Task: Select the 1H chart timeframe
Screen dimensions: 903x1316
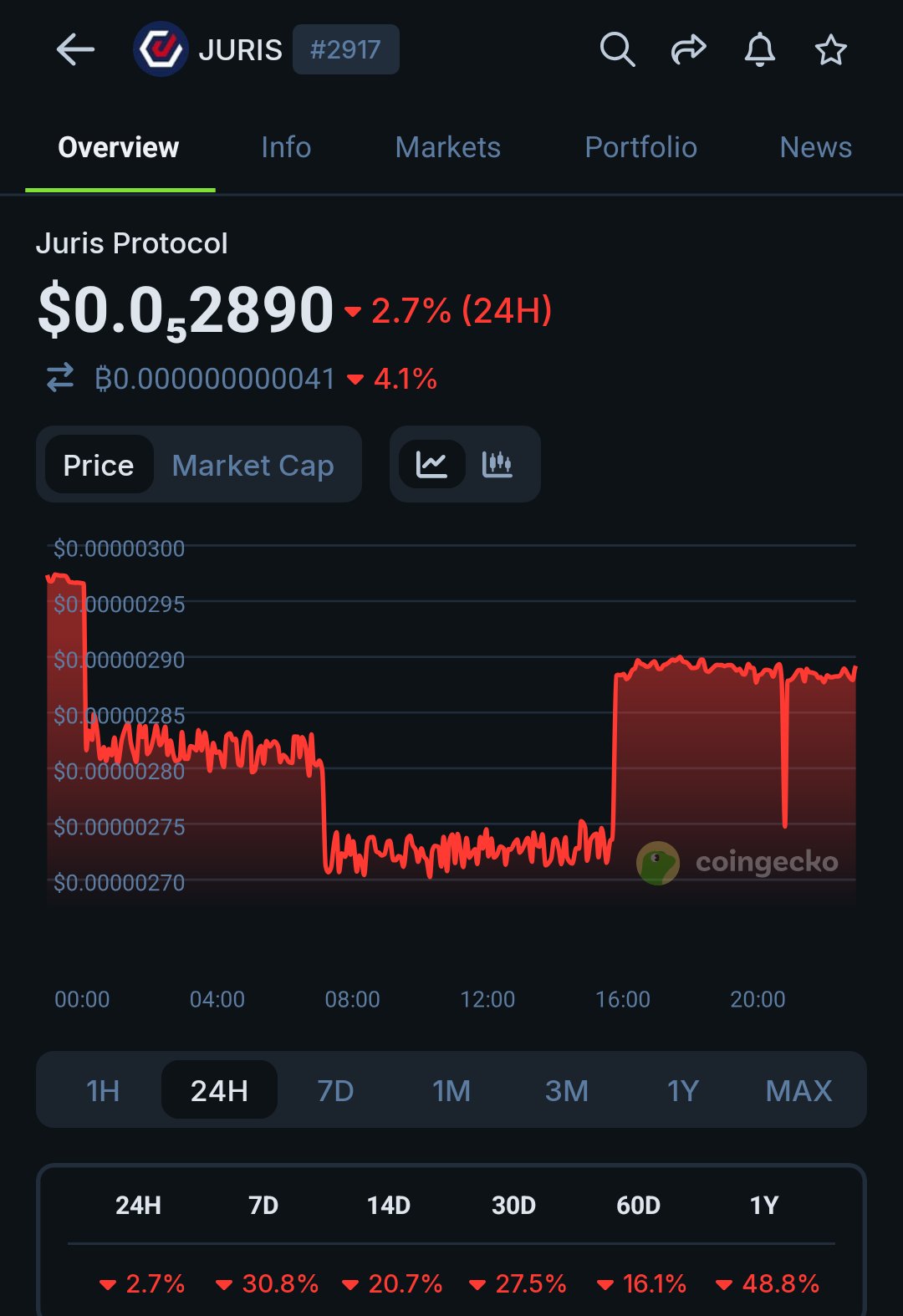Action: coord(103,1090)
